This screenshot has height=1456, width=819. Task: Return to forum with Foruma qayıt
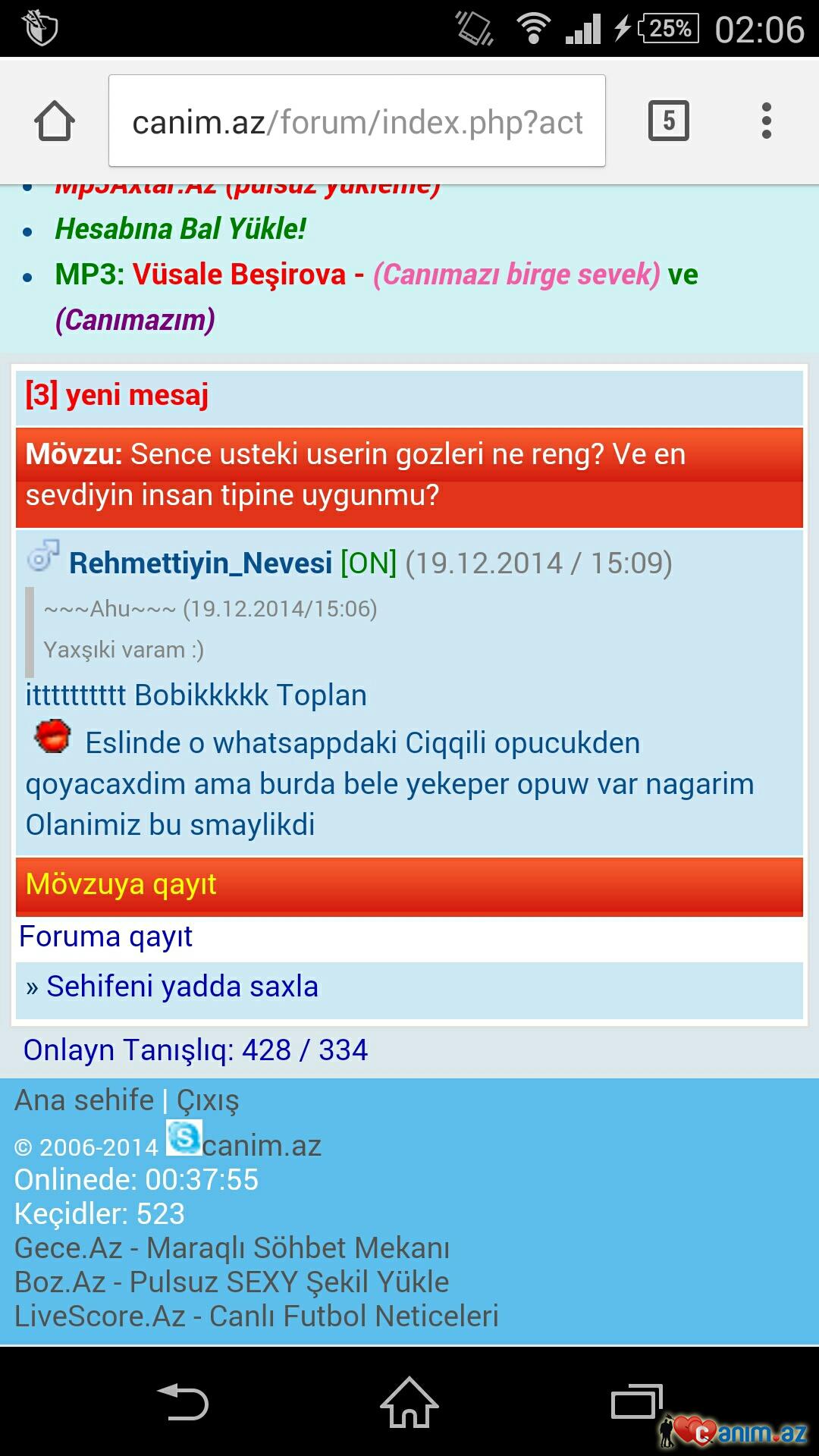click(x=105, y=937)
